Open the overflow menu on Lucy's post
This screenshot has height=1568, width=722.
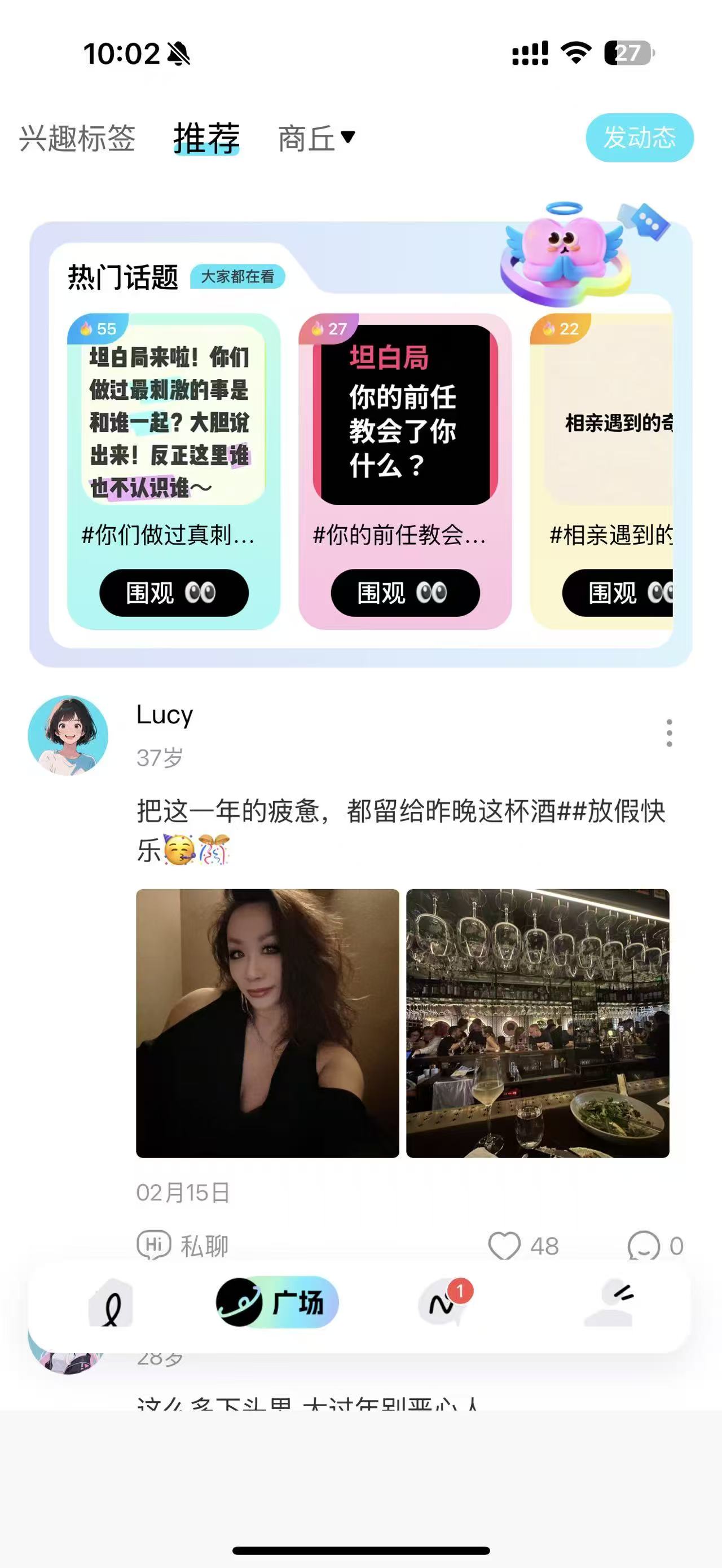tap(669, 733)
